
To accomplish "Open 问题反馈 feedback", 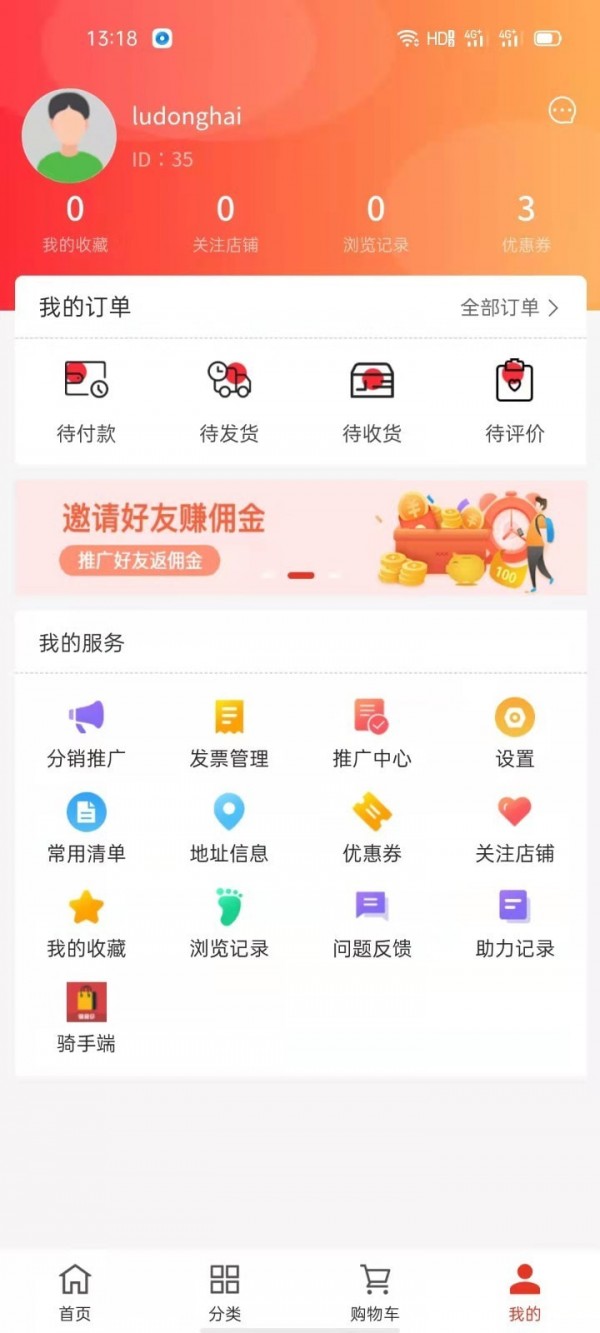I will tap(372, 923).
